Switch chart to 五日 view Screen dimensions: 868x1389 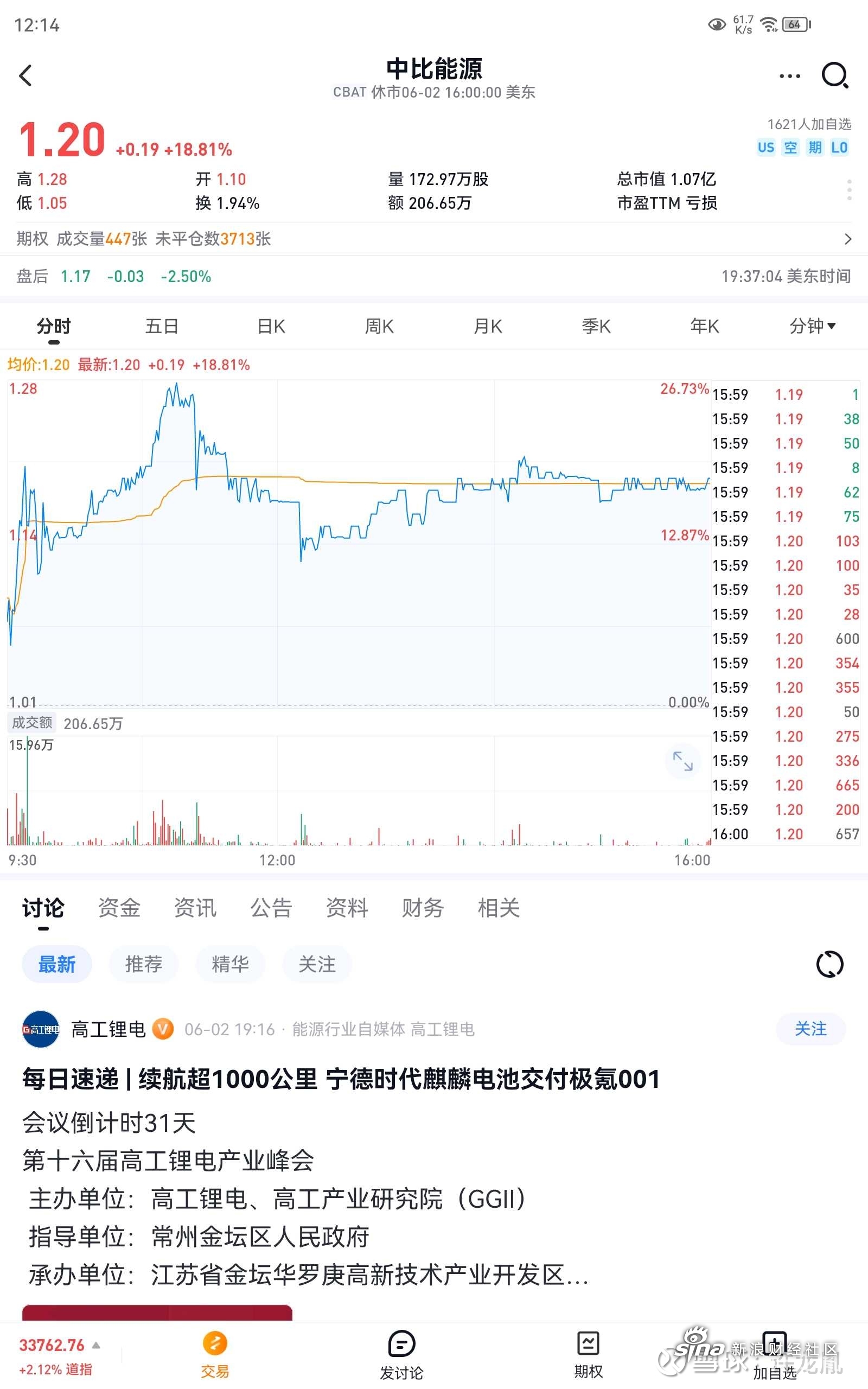(162, 327)
